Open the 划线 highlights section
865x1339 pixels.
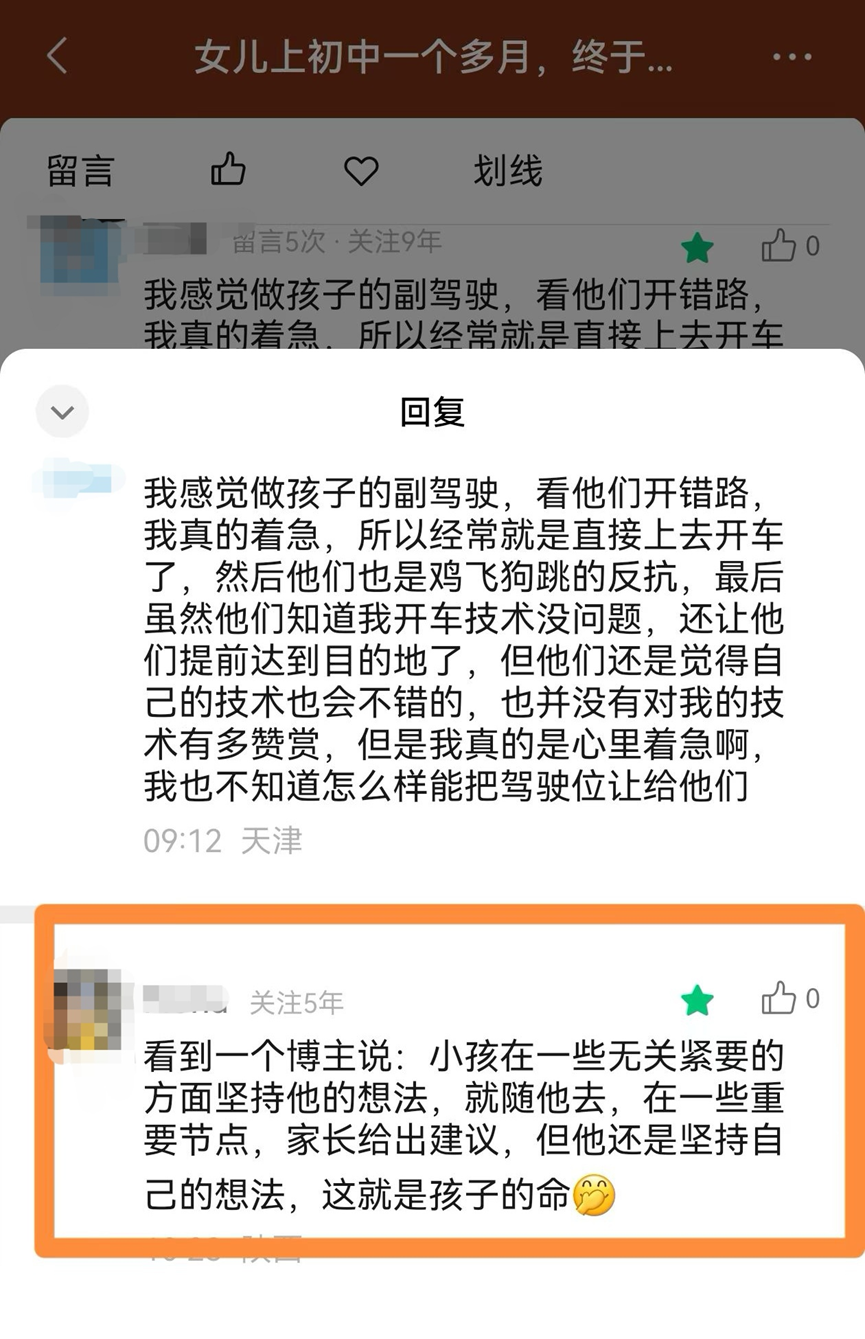[x=508, y=172]
